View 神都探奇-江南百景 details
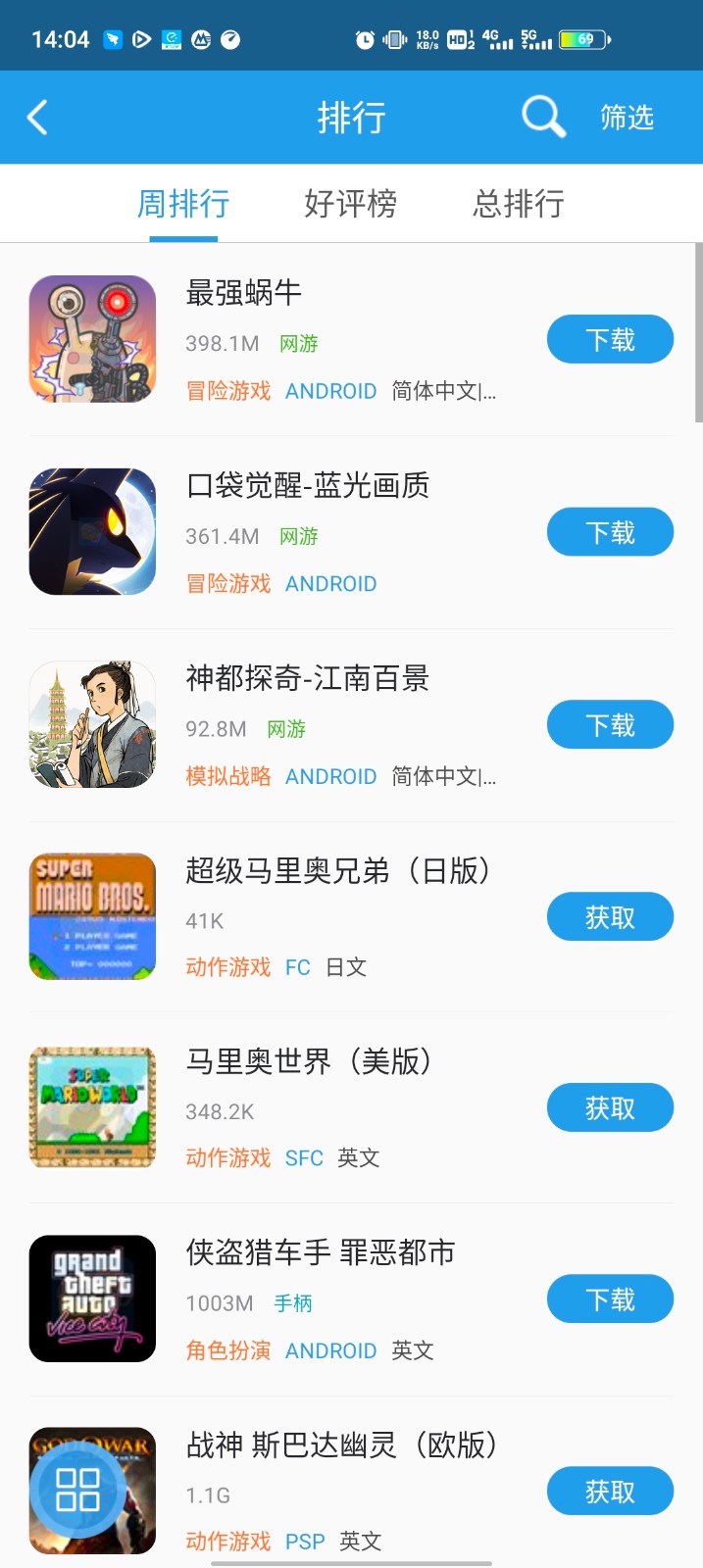Image resolution: width=703 pixels, height=1568 pixels. [x=308, y=677]
